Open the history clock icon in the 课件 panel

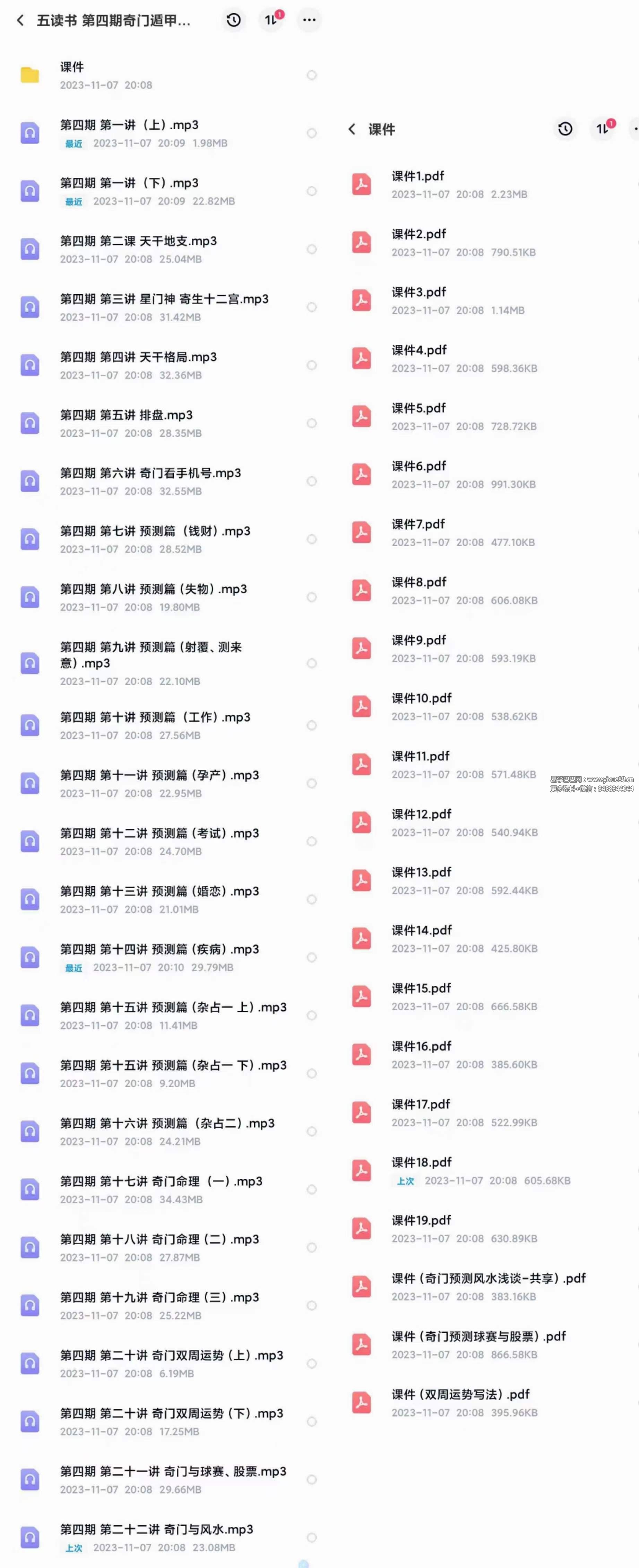pos(565,130)
